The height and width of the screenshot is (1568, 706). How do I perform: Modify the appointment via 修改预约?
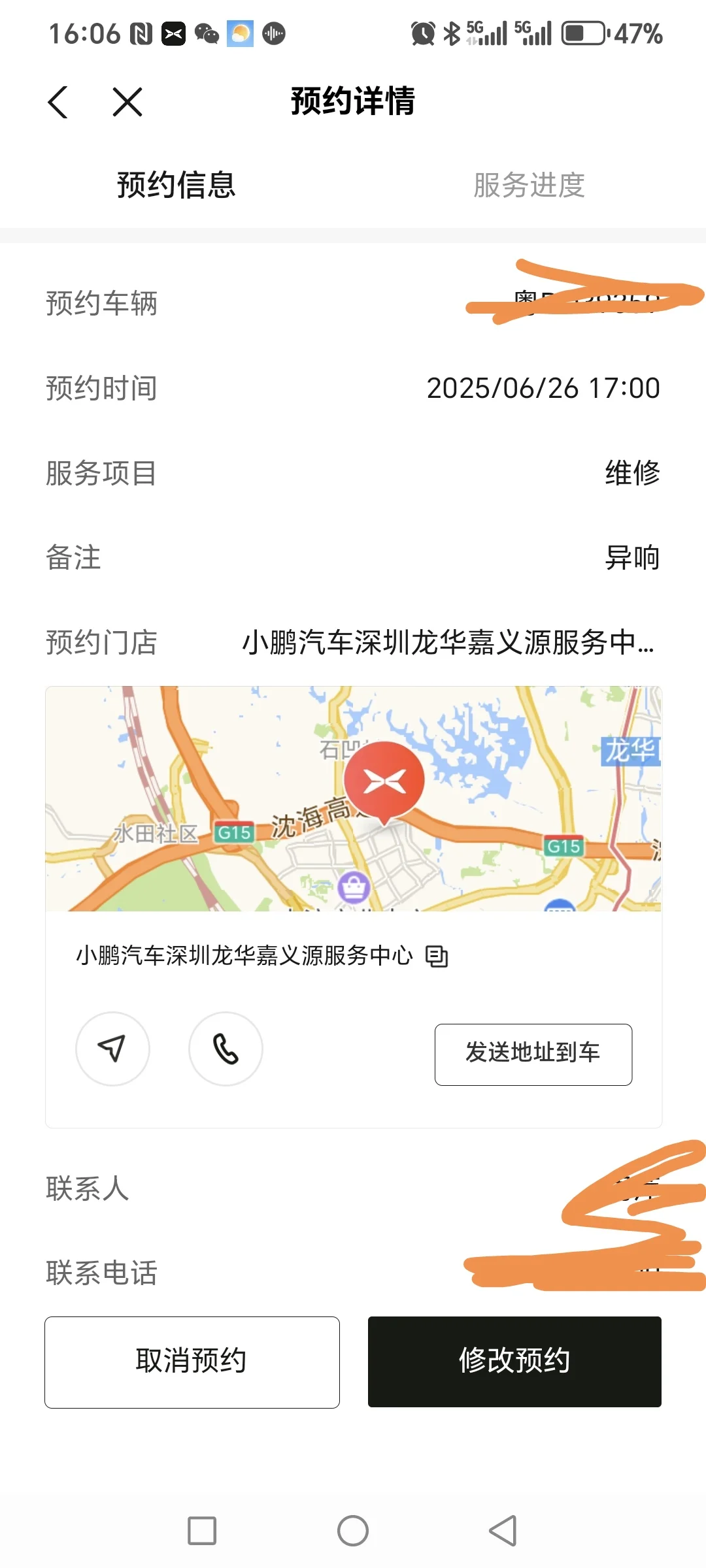[x=514, y=1362]
